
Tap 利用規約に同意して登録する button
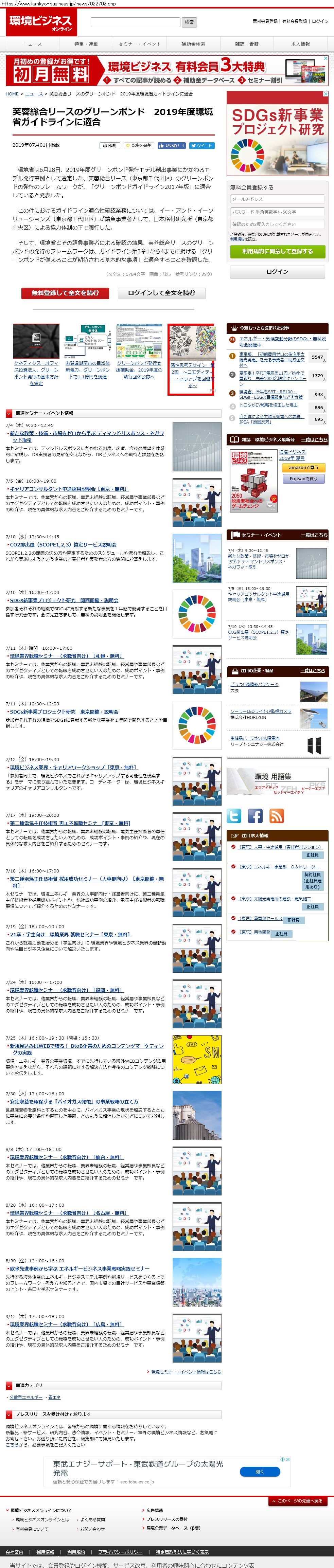[x=277, y=251]
